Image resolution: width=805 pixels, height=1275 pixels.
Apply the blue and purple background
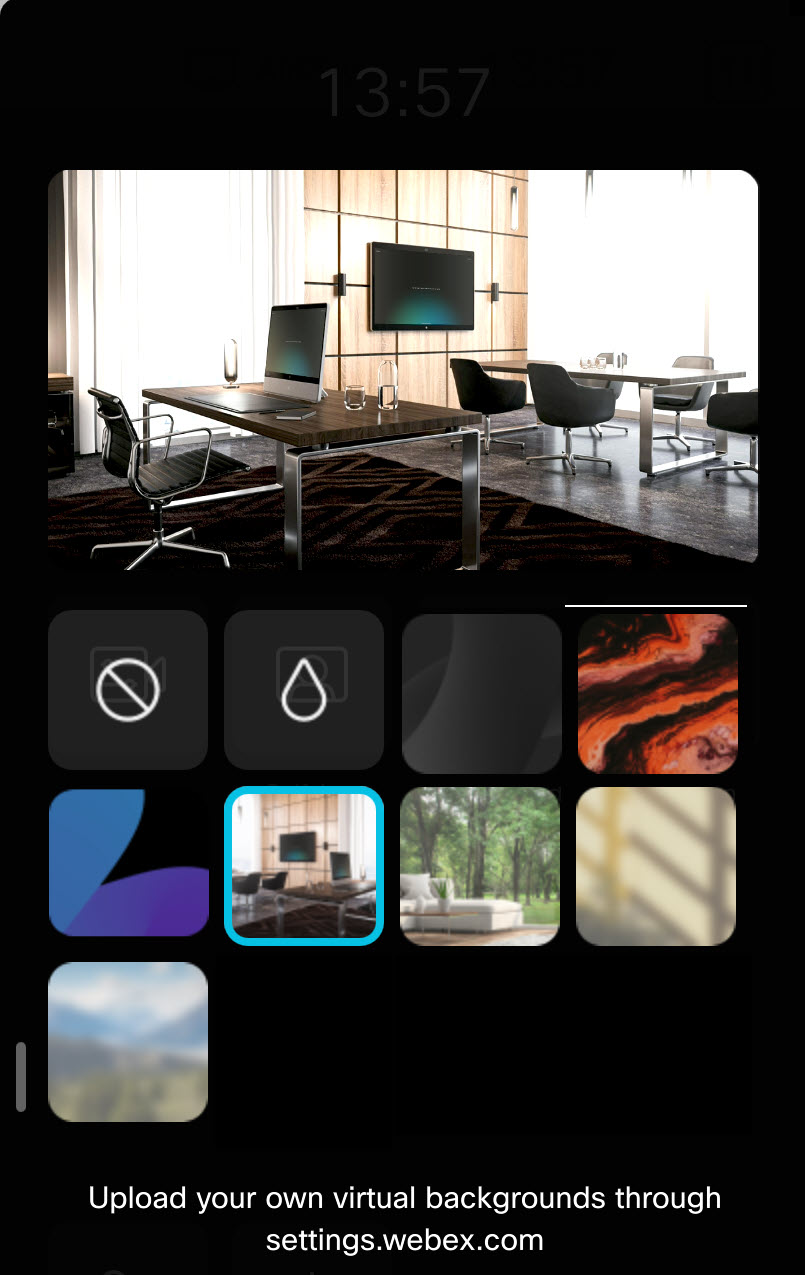coord(128,862)
